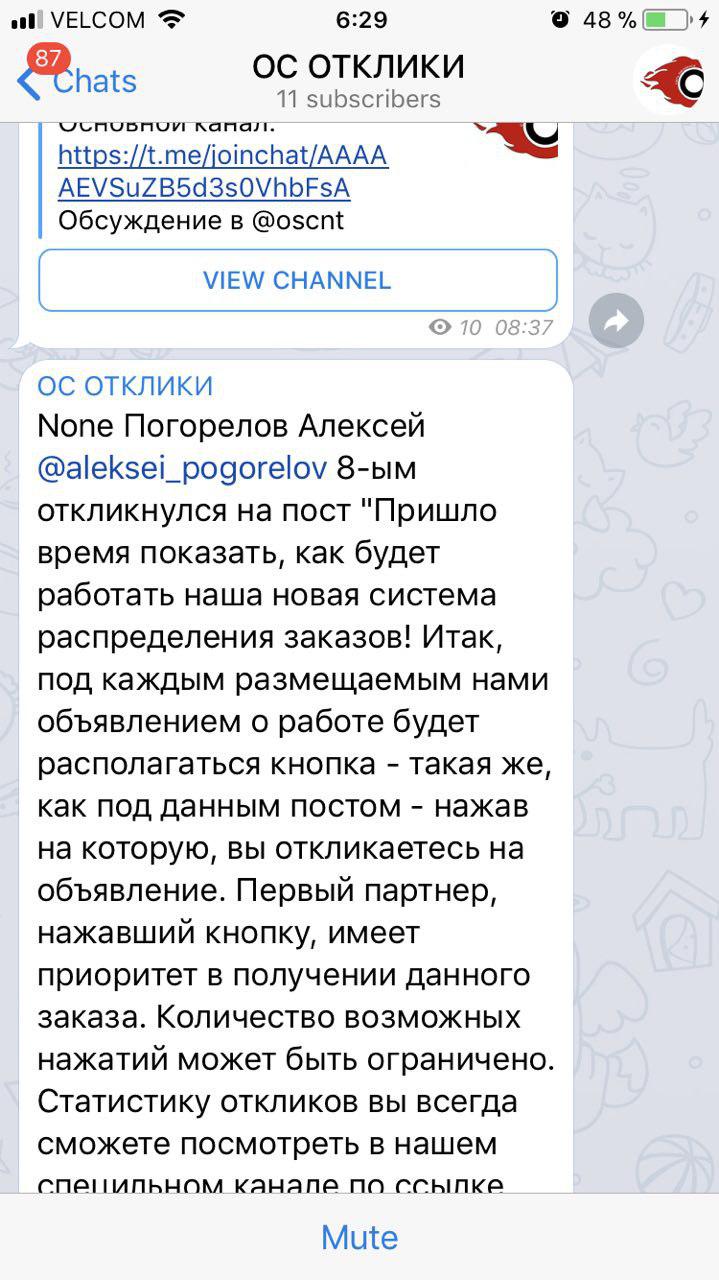
Task: Open the t.me joinchat invite link
Action: pos(222,171)
